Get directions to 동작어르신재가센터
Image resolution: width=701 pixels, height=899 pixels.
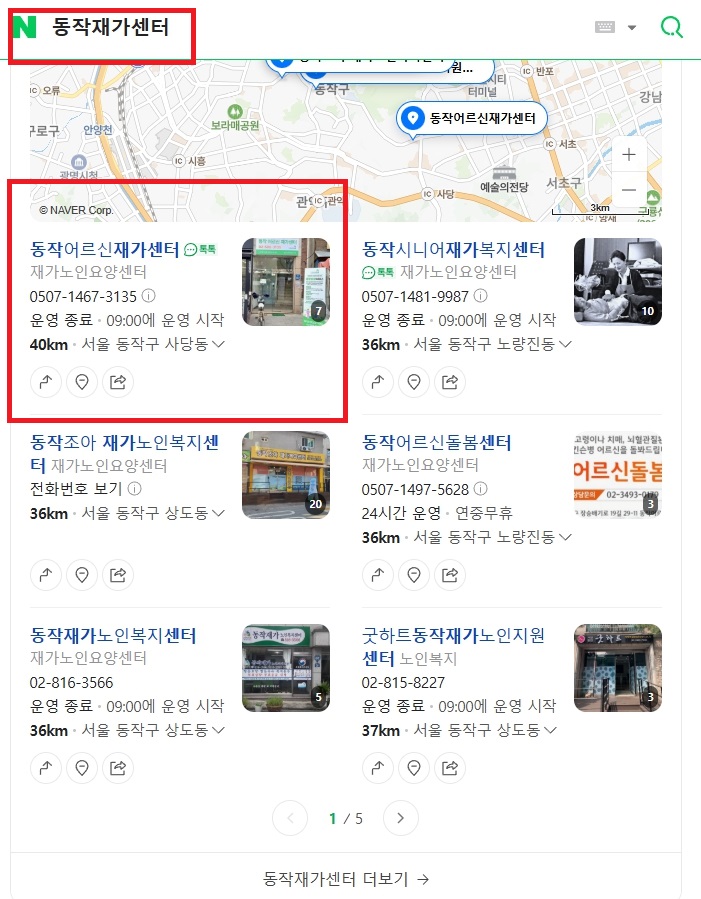pos(46,381)
